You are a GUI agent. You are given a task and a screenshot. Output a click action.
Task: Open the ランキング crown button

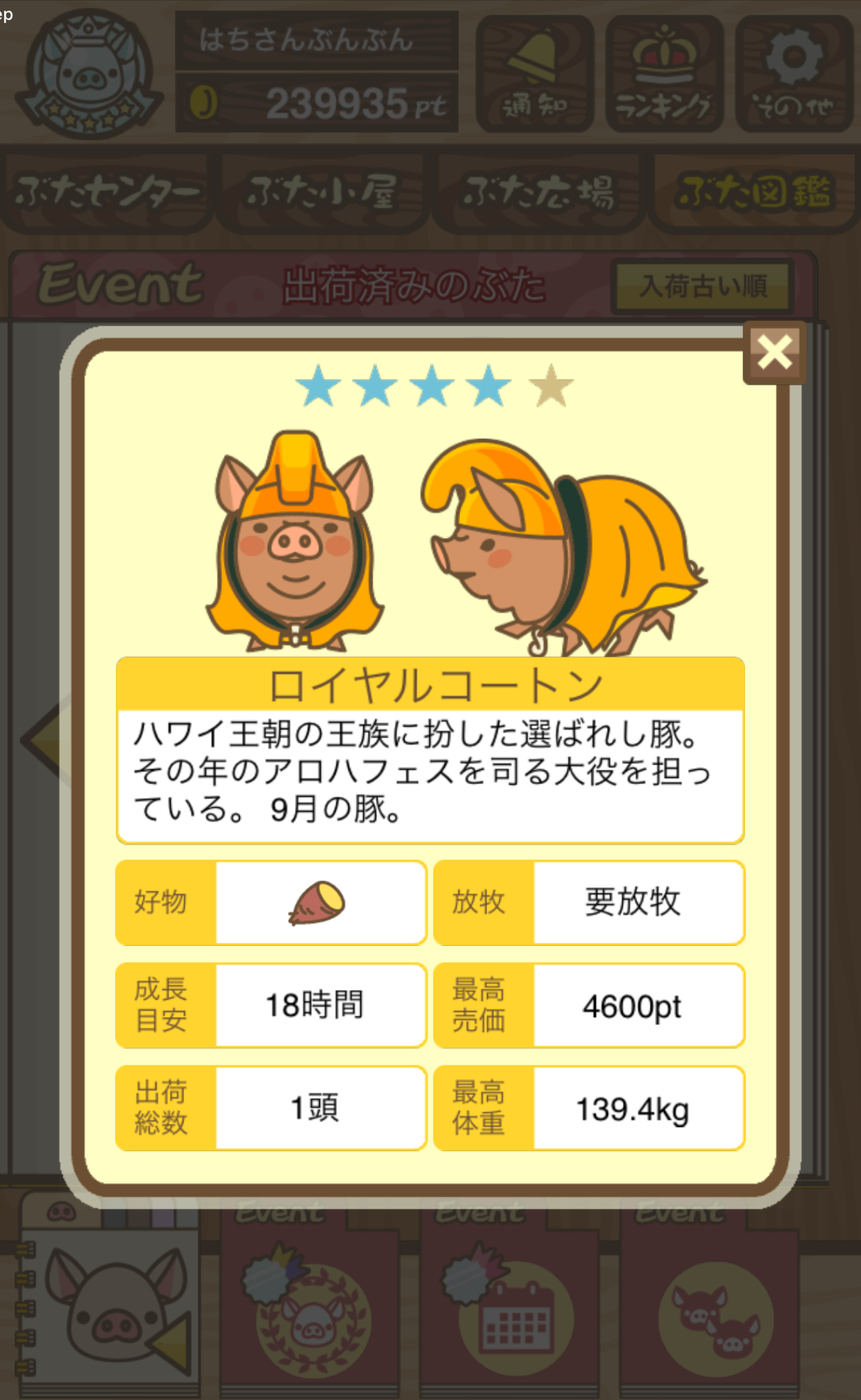pos(664,74)
